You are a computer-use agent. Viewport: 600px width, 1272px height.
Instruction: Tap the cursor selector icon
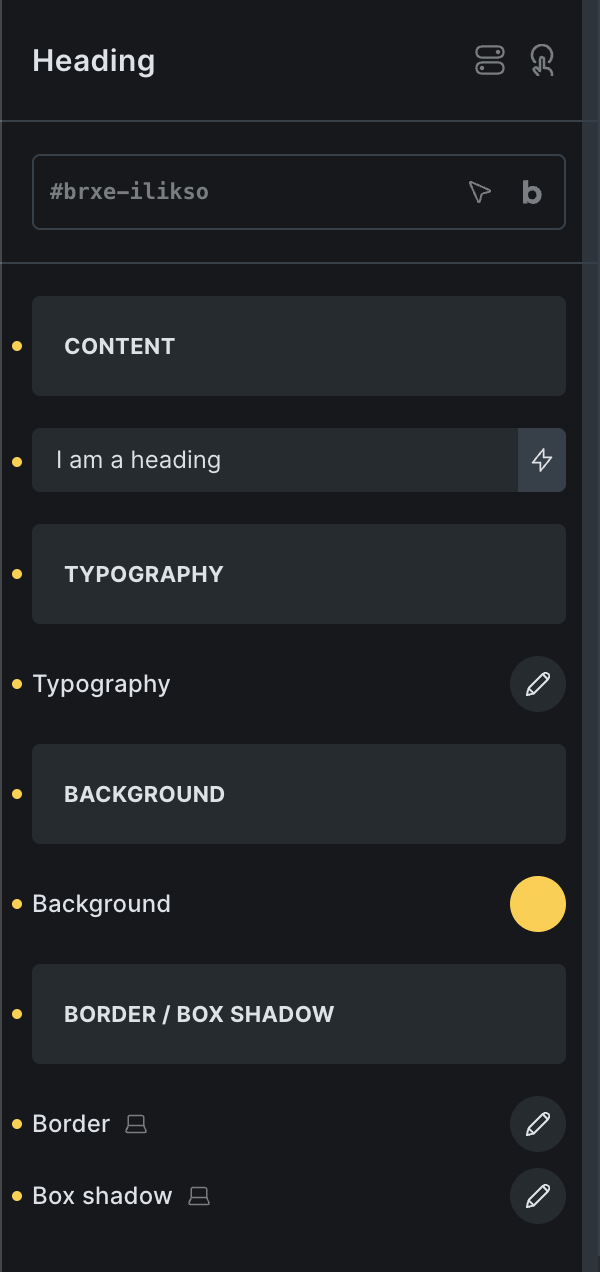click(x=480, y=191)
